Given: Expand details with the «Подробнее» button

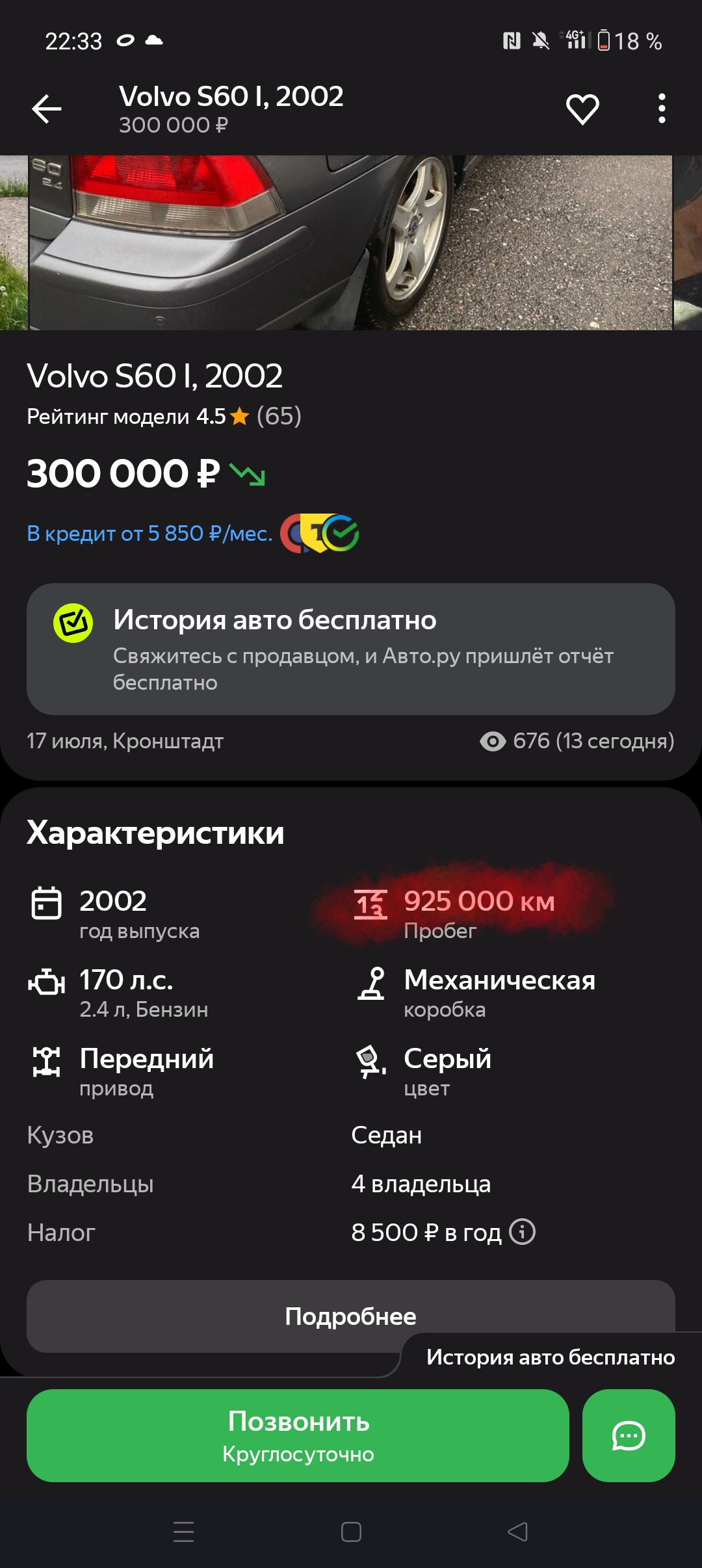Looking at the screenshot, I should 350,1316.
